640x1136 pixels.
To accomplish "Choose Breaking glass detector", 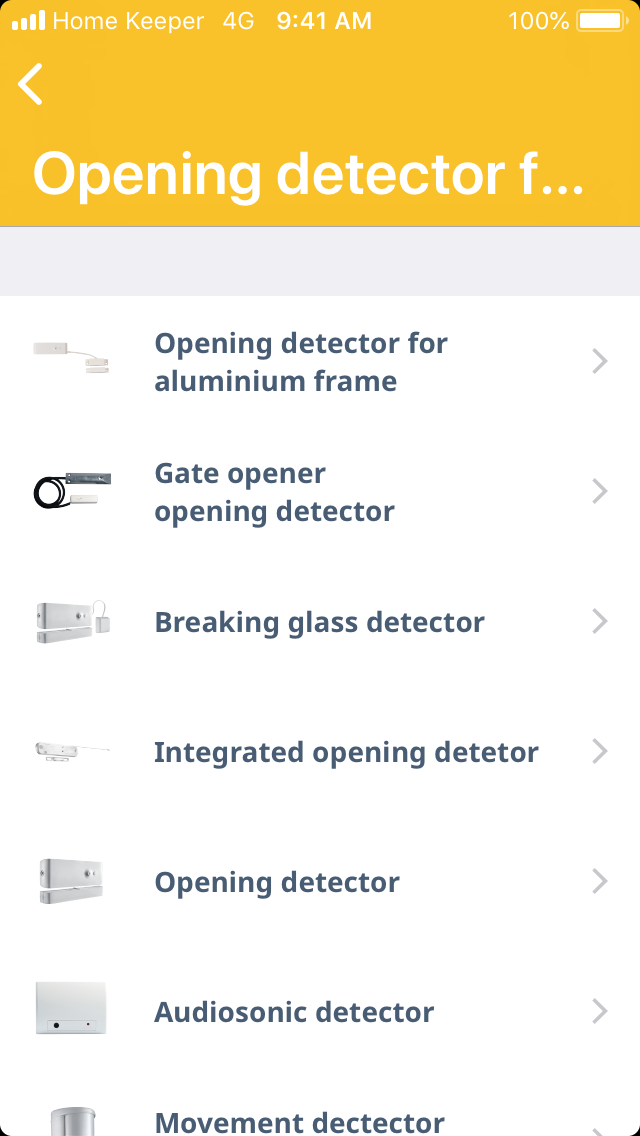I will [320, 622].
